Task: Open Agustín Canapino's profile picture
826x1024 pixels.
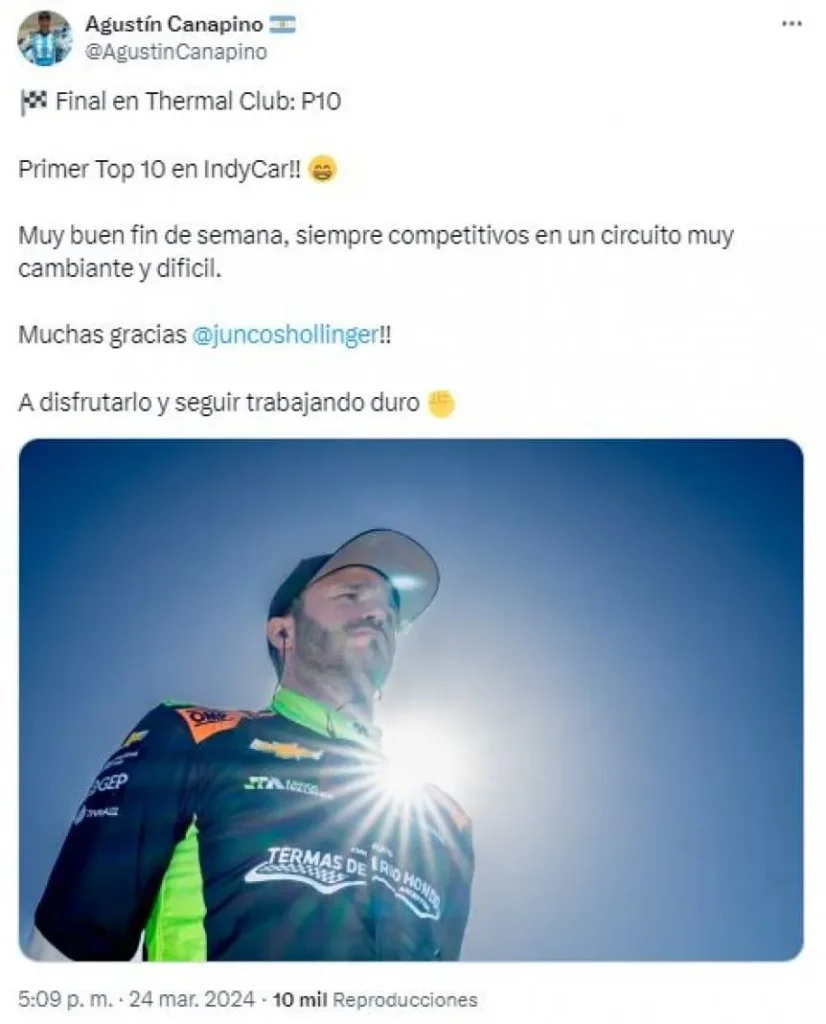Action: click(x=45, y=38)
